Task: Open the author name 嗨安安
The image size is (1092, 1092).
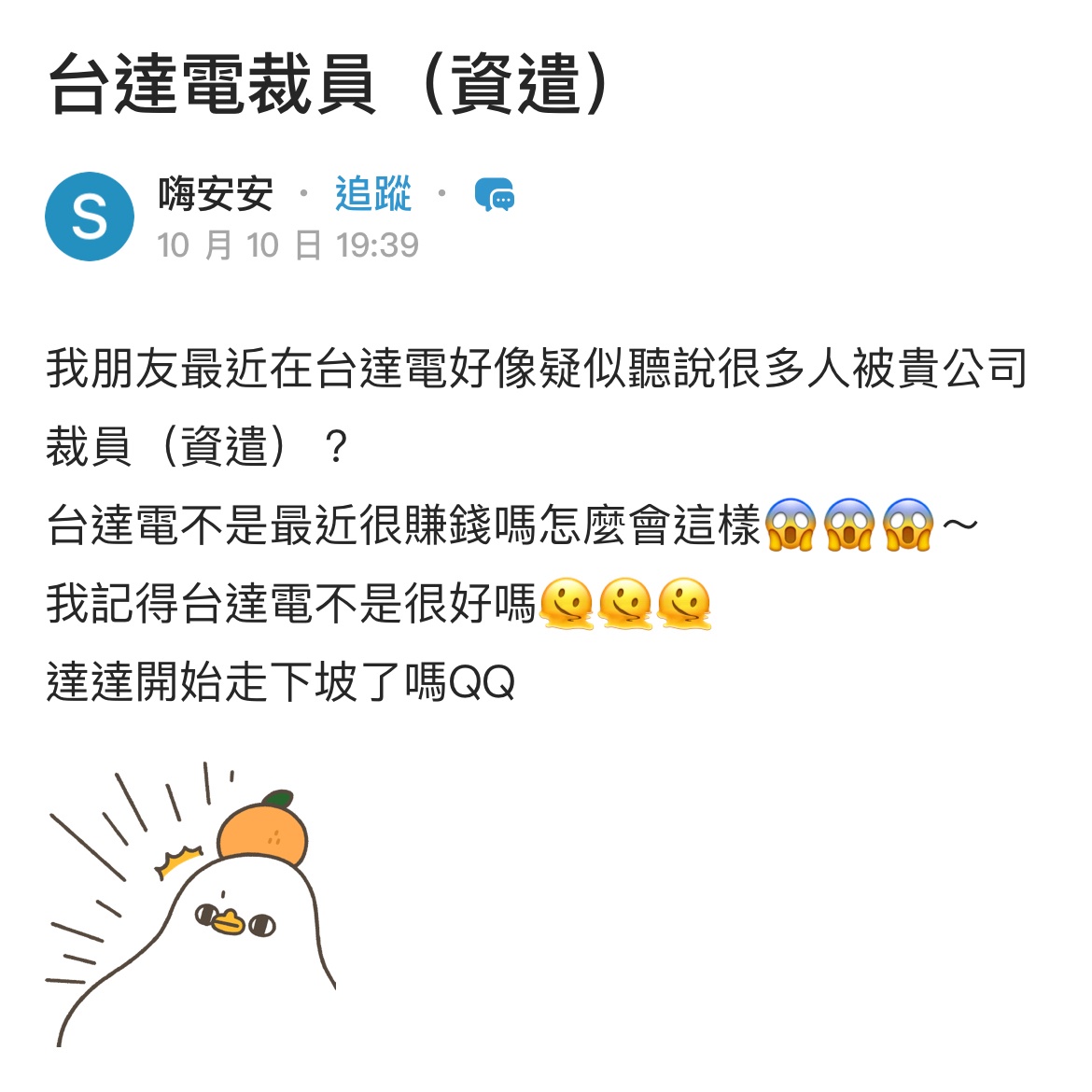Action: click(216, 194)
